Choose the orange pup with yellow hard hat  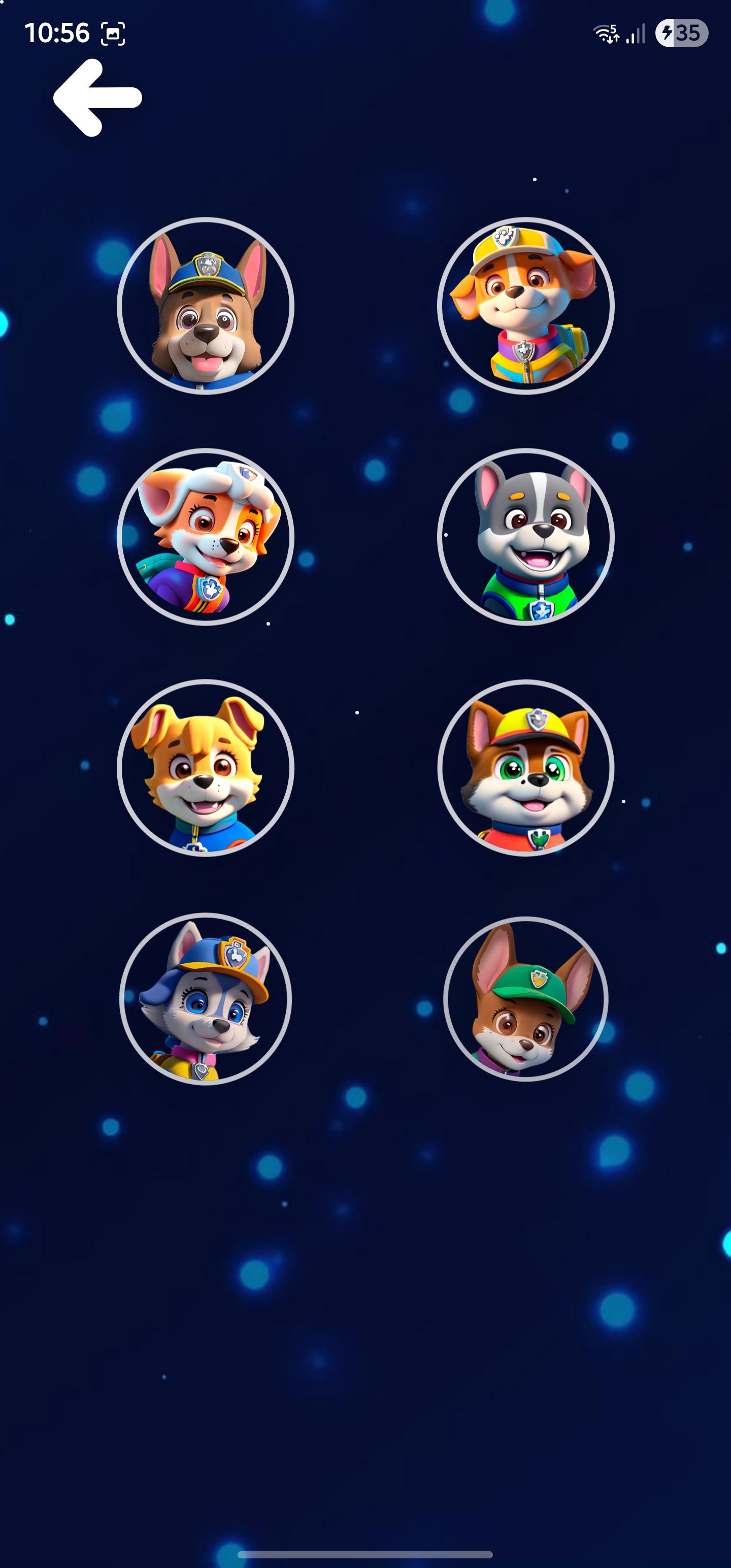coord(525,306)
